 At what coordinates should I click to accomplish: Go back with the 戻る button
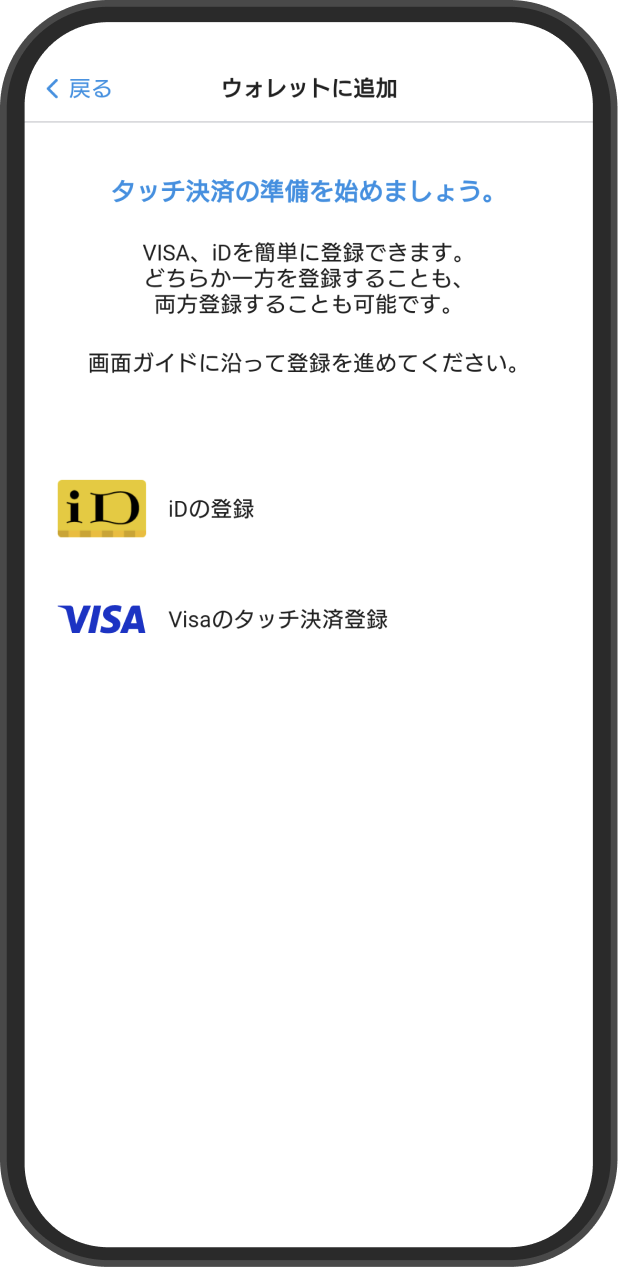pyautogui.click(x=79, y=89)
